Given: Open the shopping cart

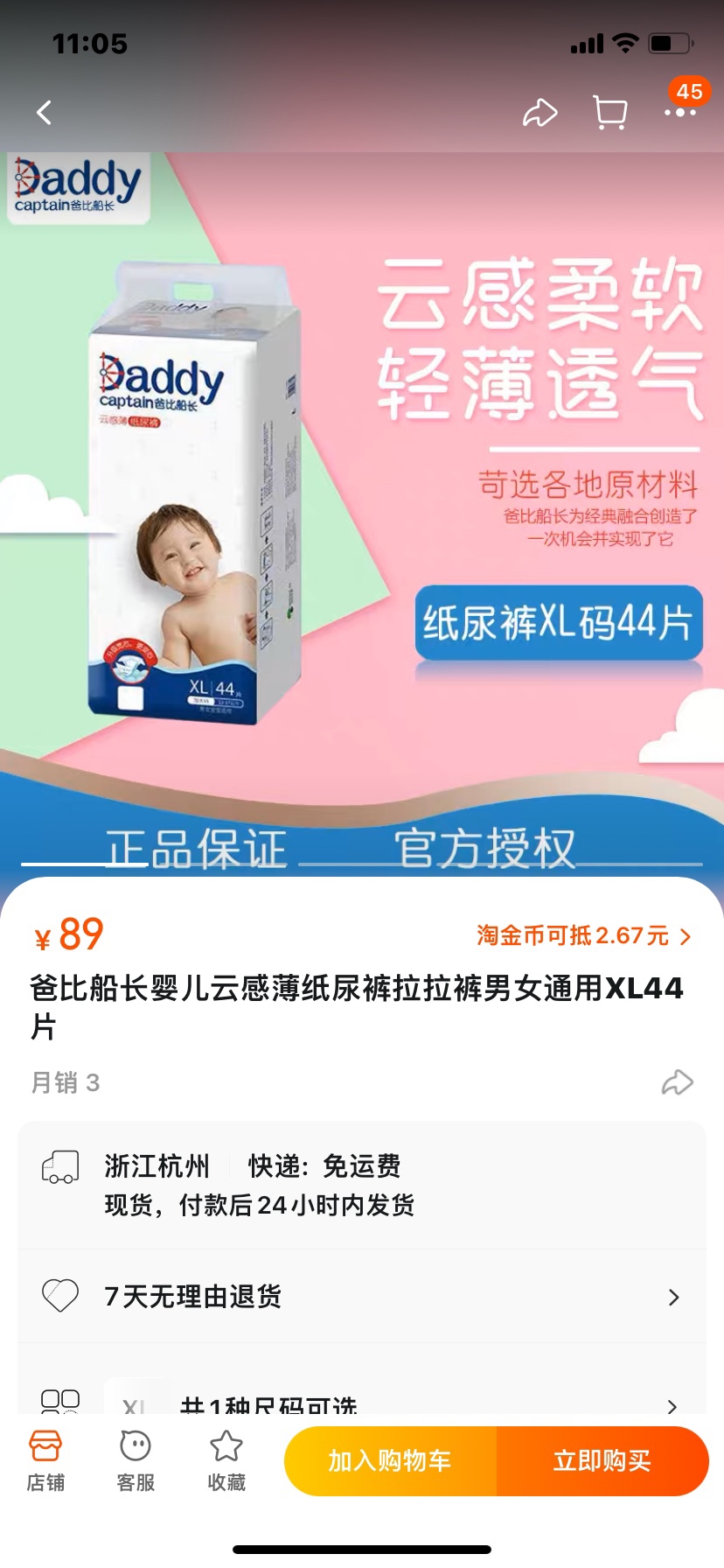Looking at the screenshot, I should tap(609, 113).
